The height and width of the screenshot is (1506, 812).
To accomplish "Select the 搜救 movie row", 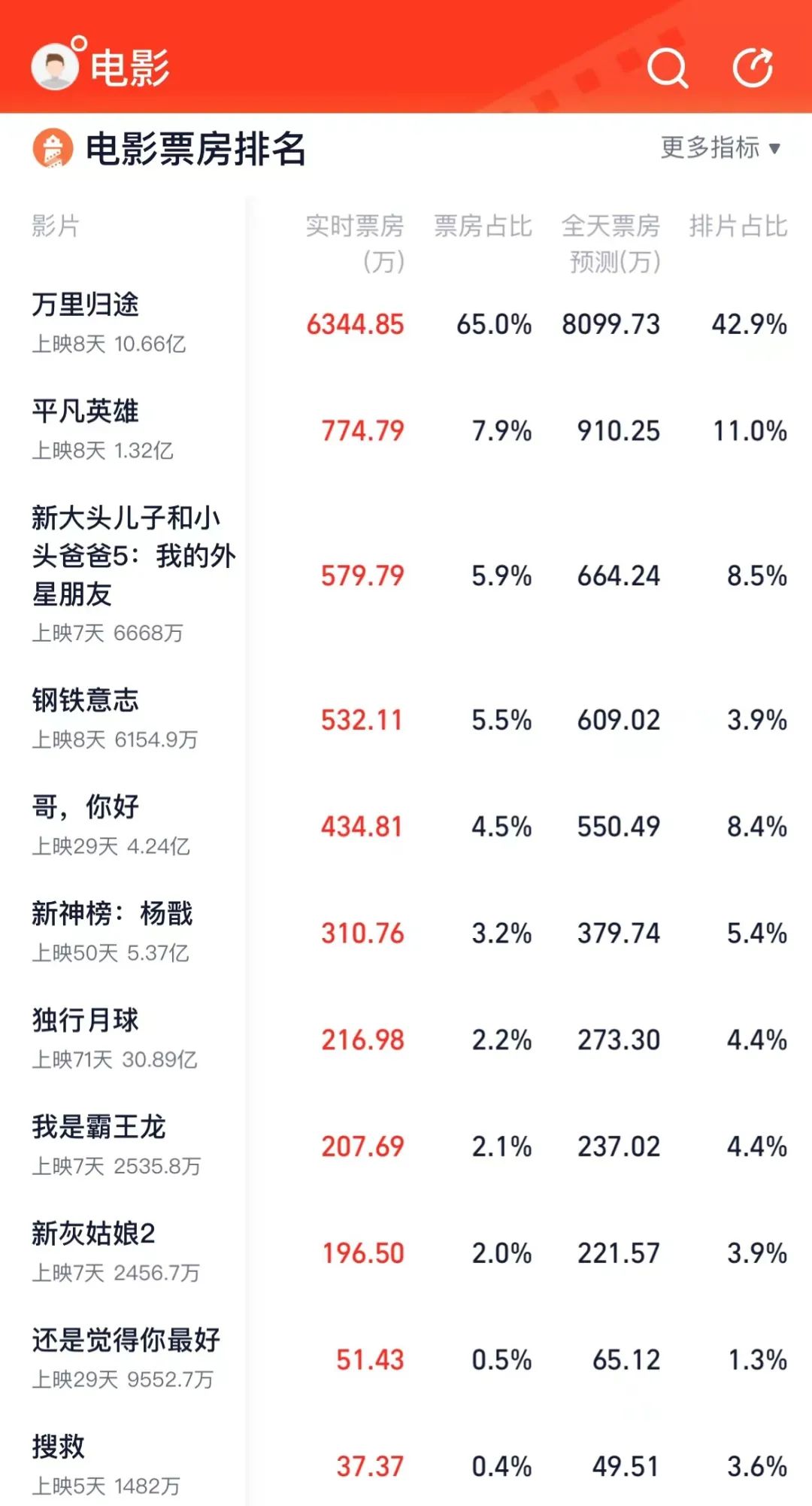I will [x=406, y=1465].
